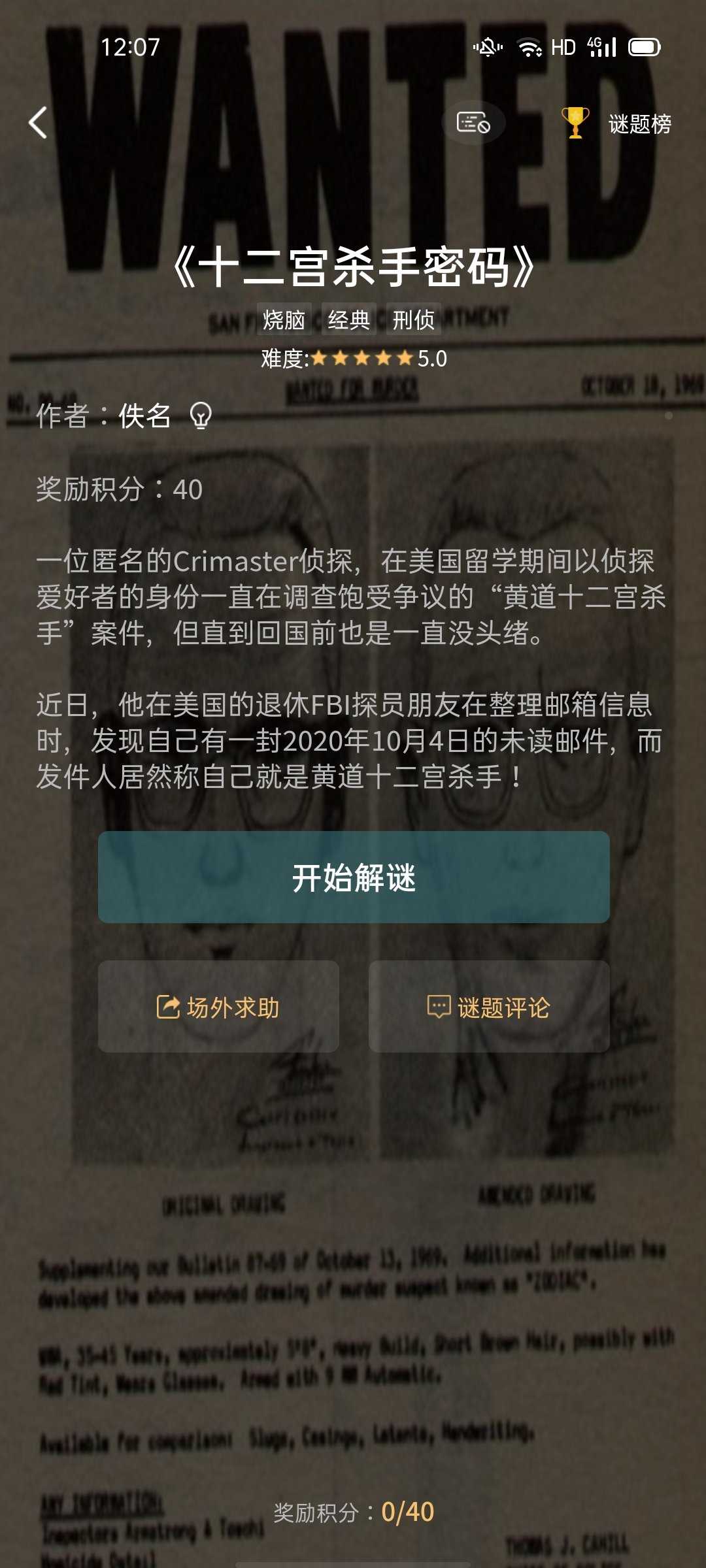Open 谜题评论 puzzle comments
This screenshot has width=706, height=1568.
489,1007
